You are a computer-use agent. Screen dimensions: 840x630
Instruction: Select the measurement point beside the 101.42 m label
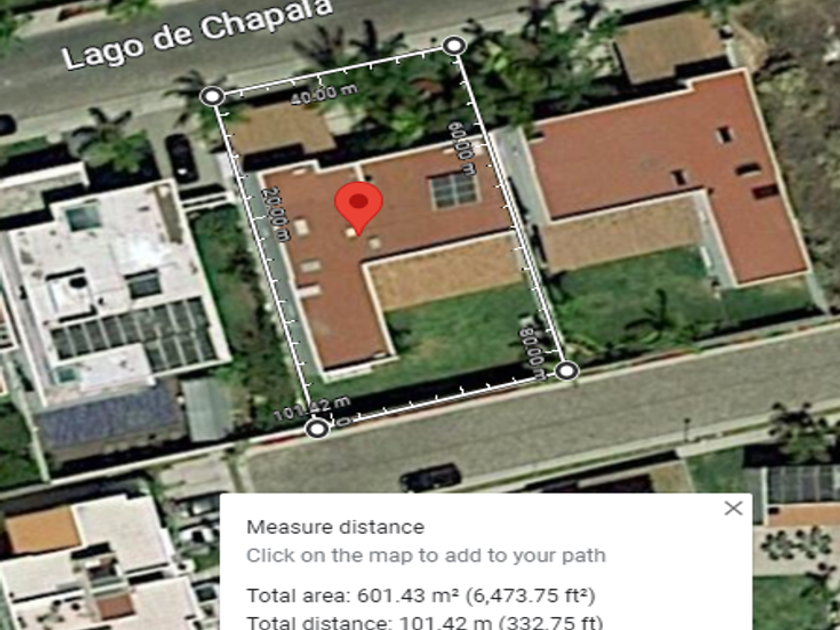tap(317, 429)
